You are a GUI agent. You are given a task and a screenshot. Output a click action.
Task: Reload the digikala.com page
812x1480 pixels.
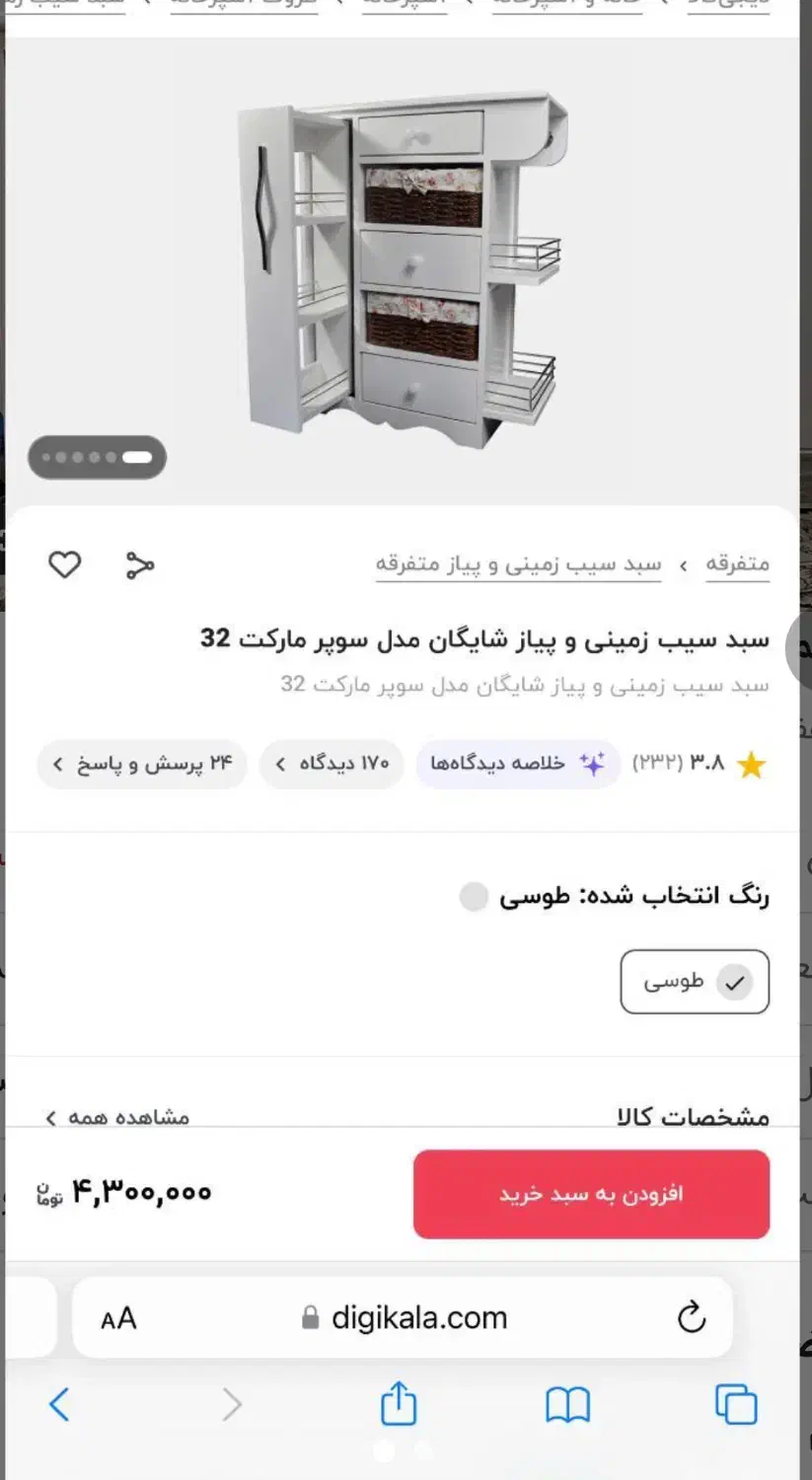point(692,1317)
